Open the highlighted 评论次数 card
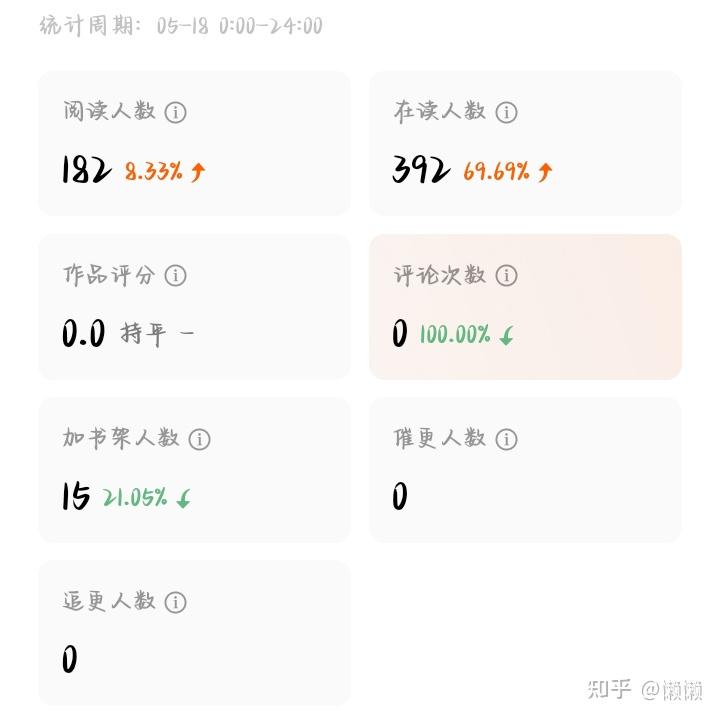The image size is (720, 720). click(x=525, y=307)
